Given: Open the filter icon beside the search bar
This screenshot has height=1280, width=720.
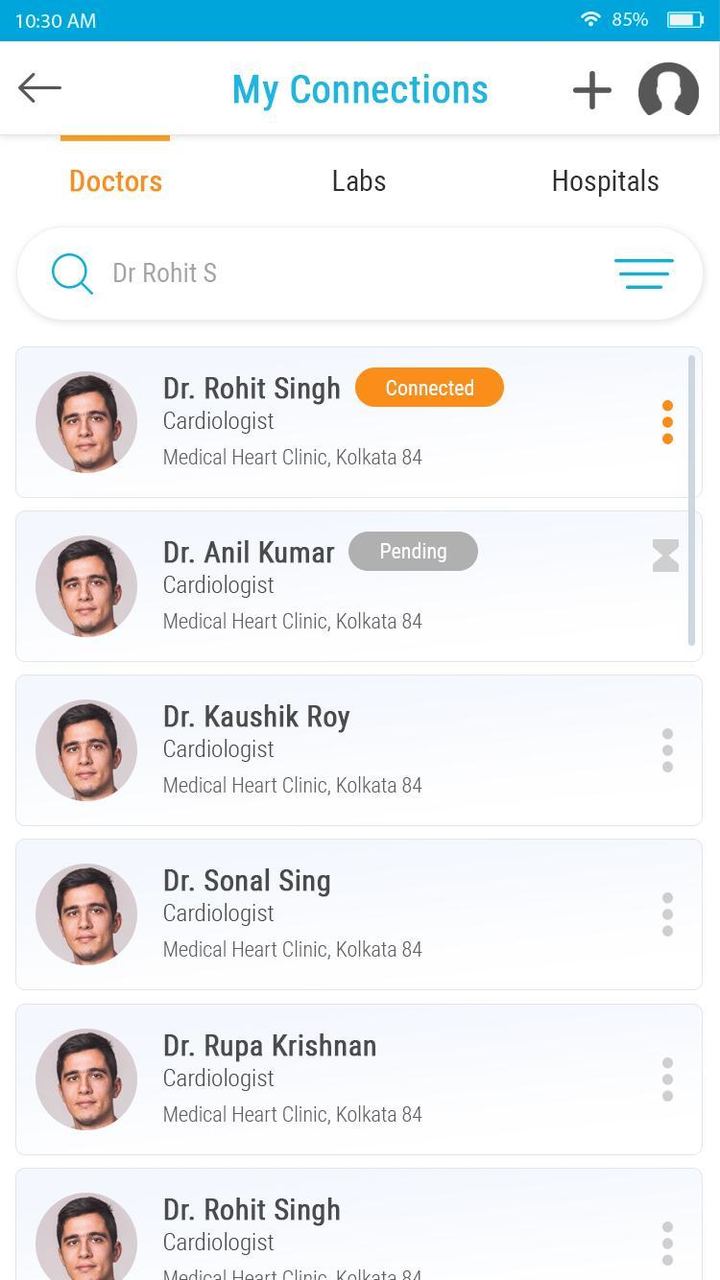Looking at the screenshot, I should (x=644, y=273).
